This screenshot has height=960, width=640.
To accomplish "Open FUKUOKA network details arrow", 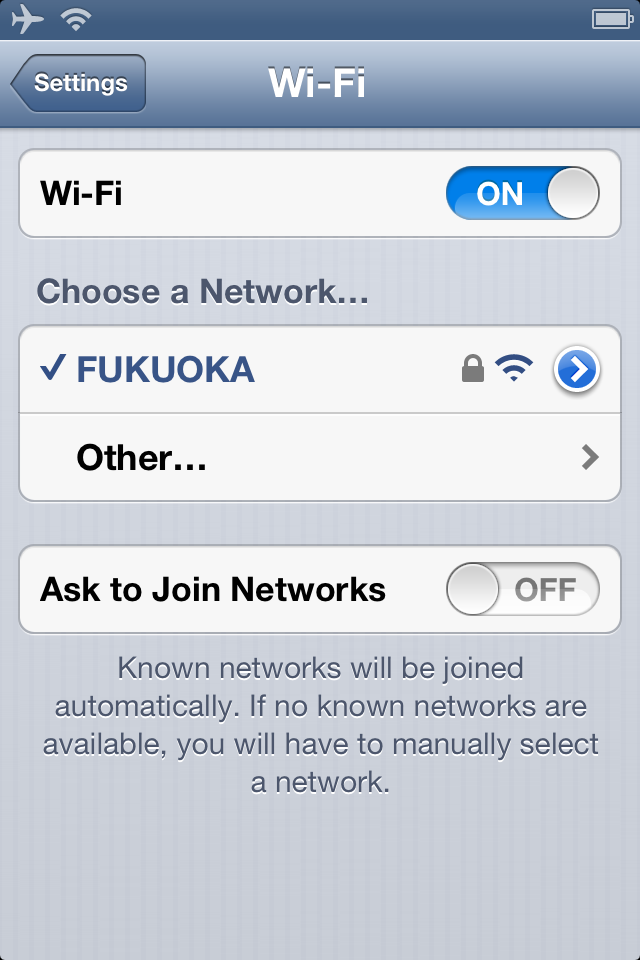I will coord(576,370).
